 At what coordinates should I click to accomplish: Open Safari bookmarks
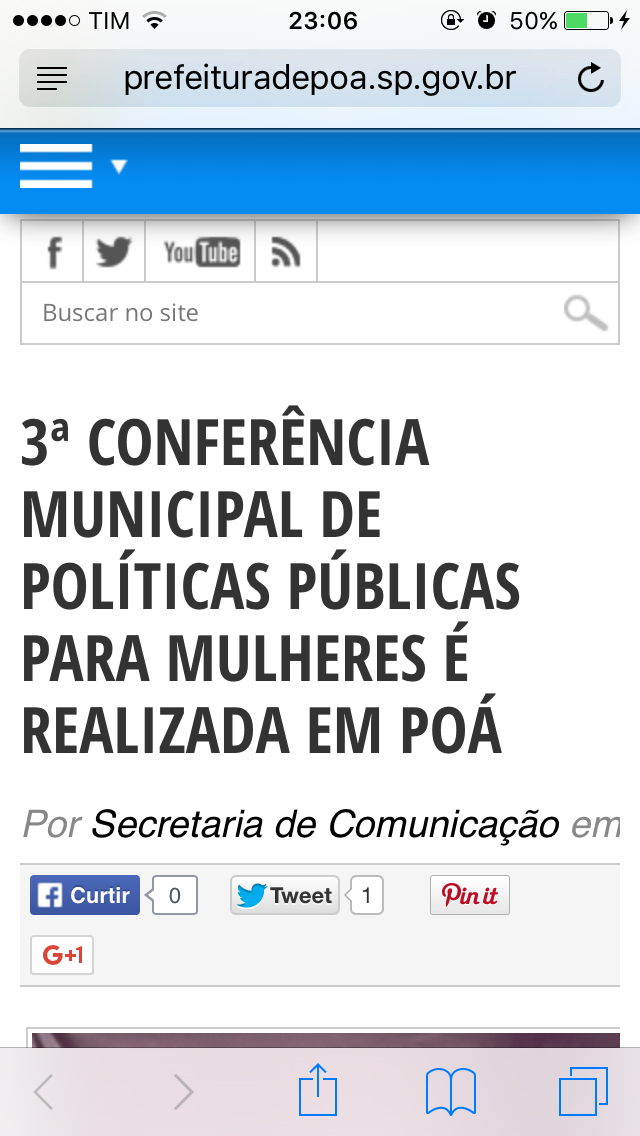pyautogui.click(x=451, y=1092)
